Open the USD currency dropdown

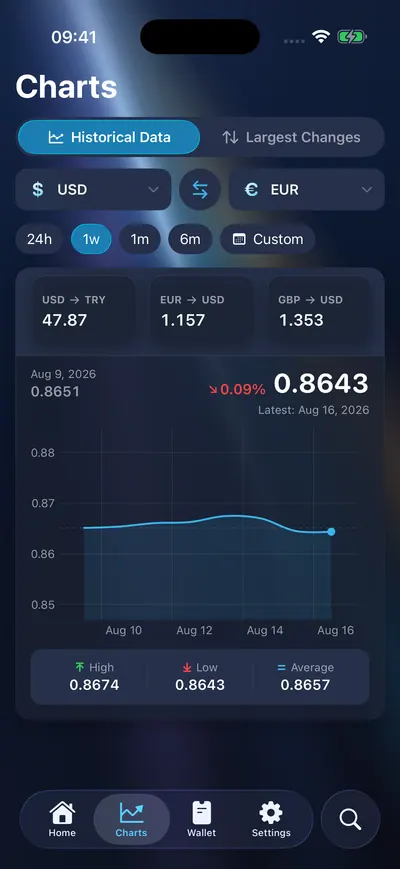(x=93, y=190)
